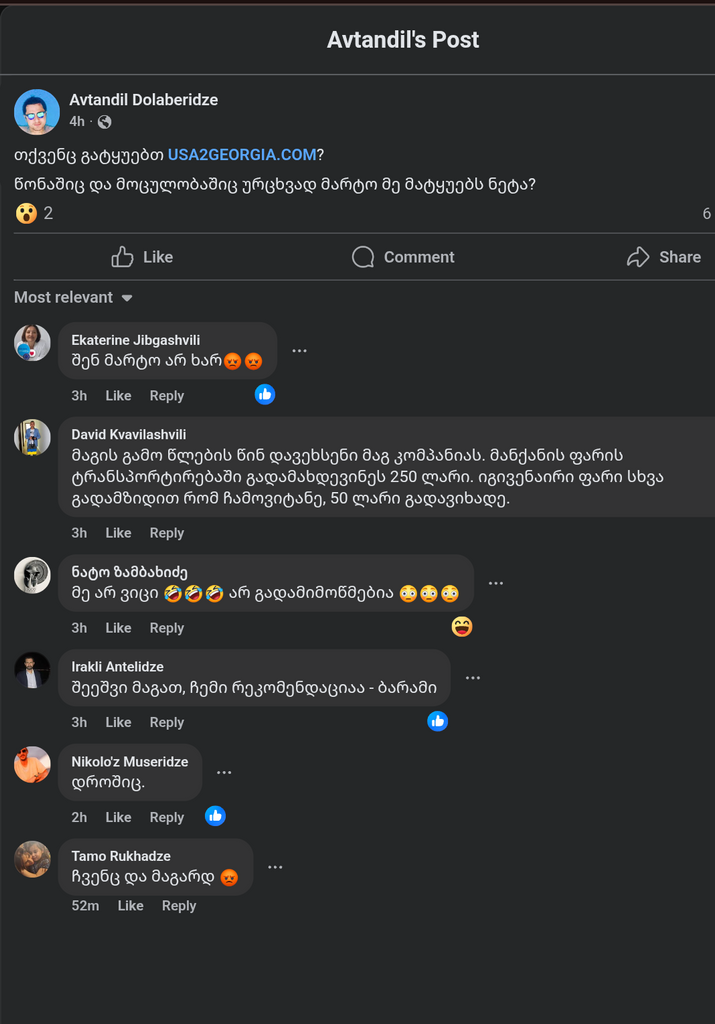Comment on Avtandil's post
This screenshot has height=1024, width=715.
[403, 257]
